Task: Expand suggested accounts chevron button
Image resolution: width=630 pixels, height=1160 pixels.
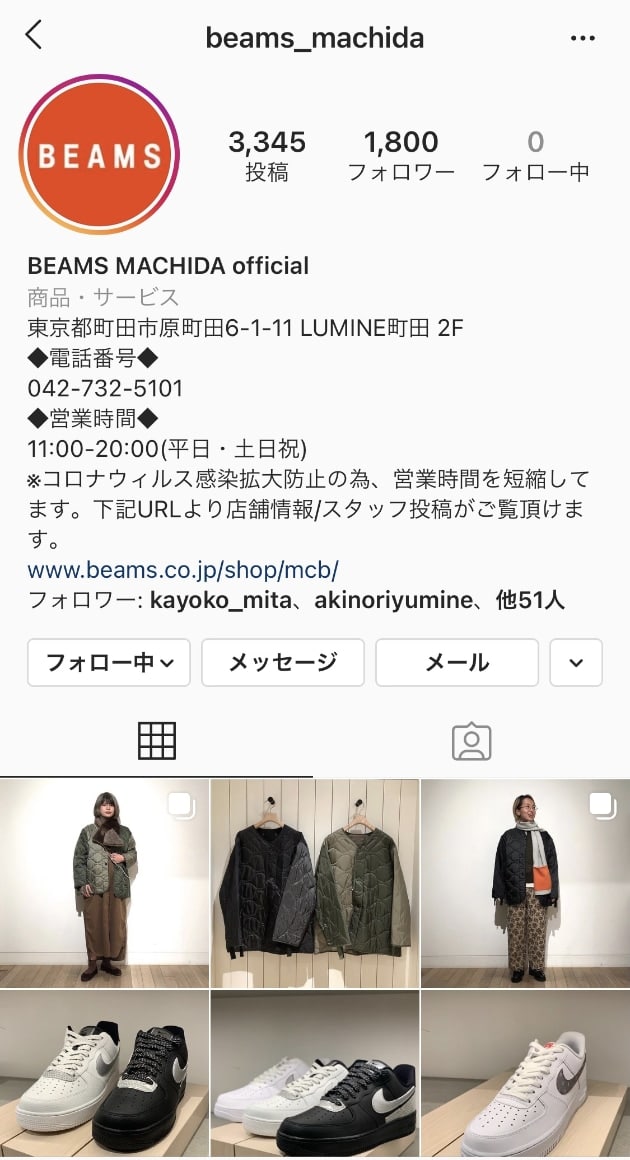Action: (x=576, y=662)
